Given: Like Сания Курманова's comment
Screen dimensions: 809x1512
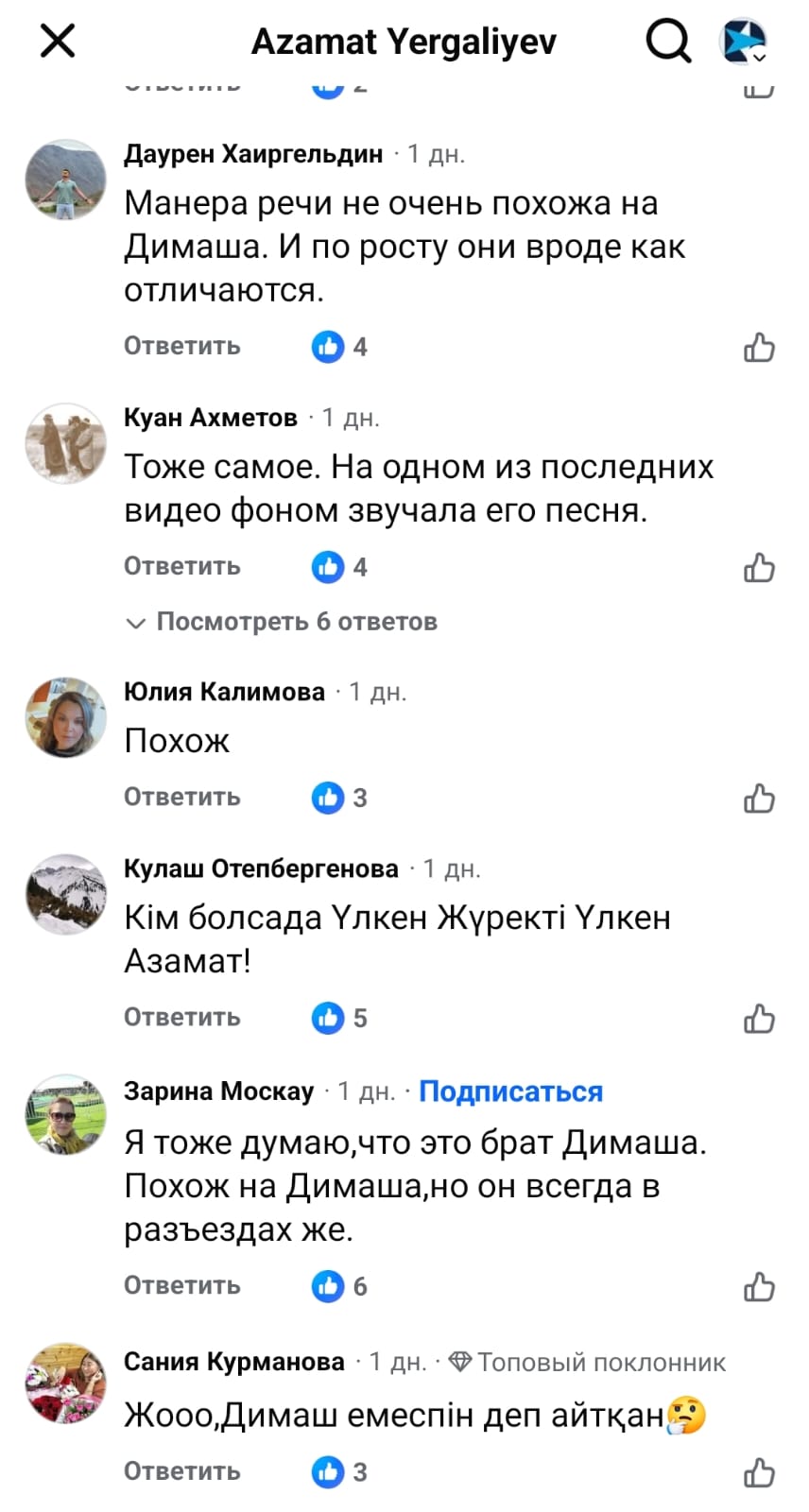Looking at the screenshot, I should point(759,1472).
